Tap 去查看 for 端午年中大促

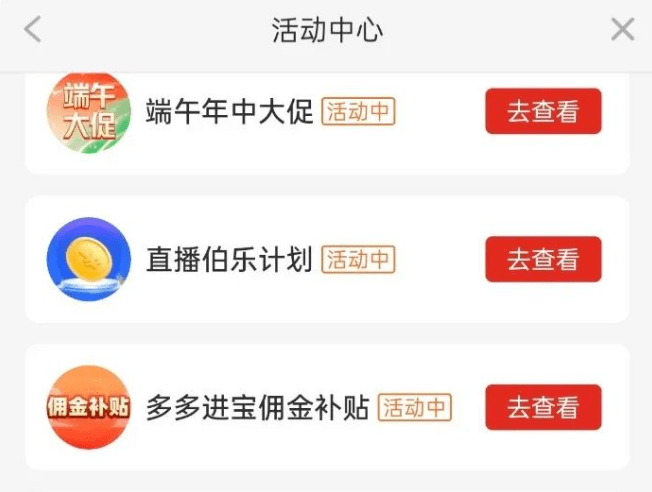click(543, 112)
